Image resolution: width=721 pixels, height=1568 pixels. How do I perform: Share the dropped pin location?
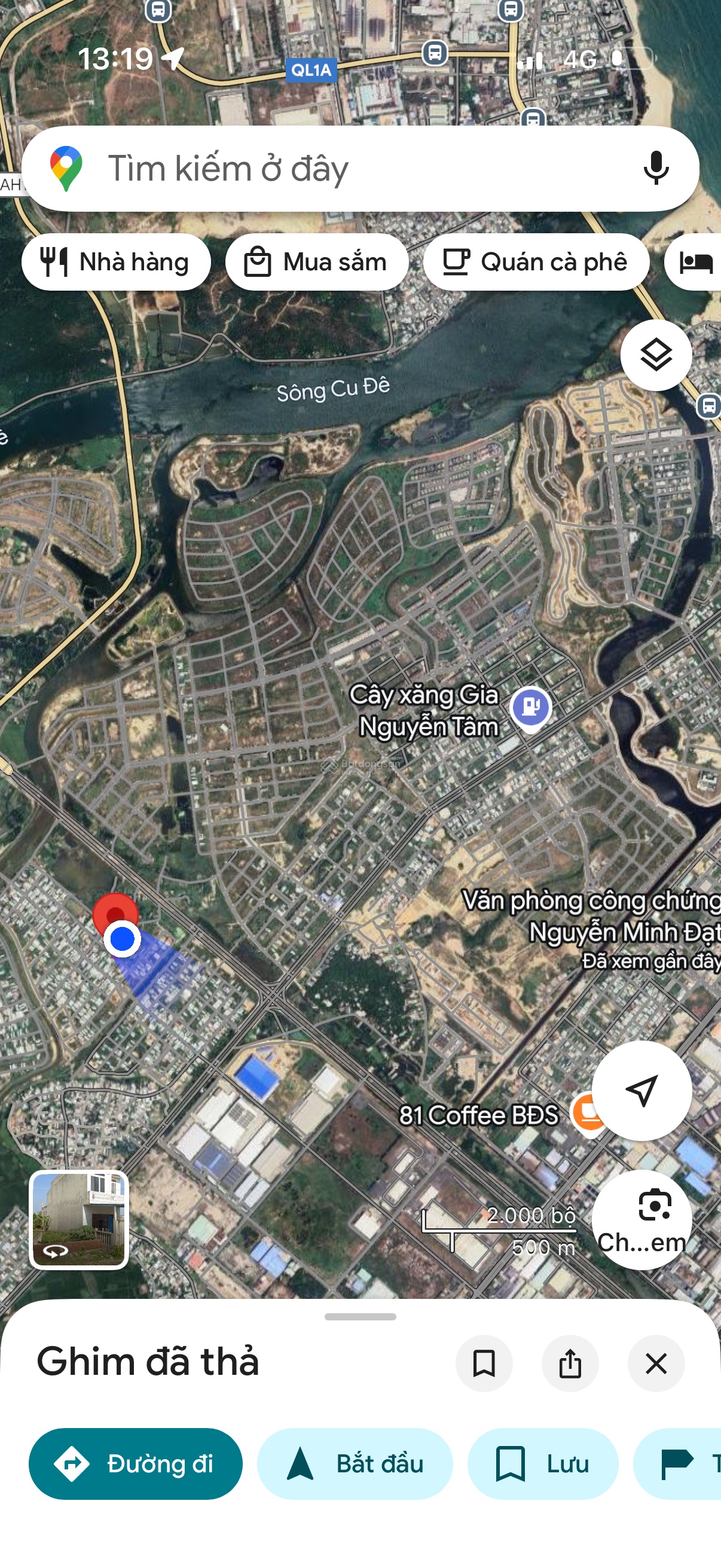570,1363
